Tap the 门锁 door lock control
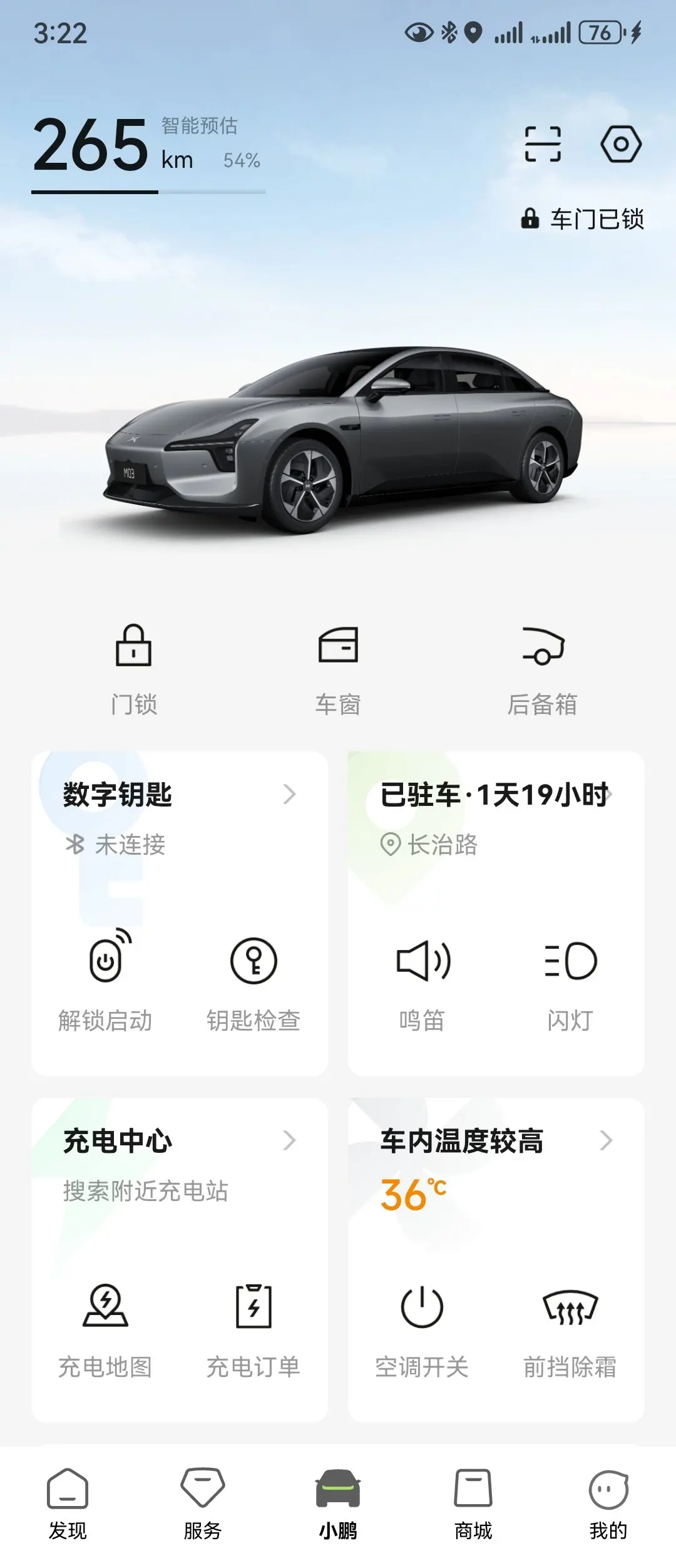 pyautogui.click(x=133, y=668)
